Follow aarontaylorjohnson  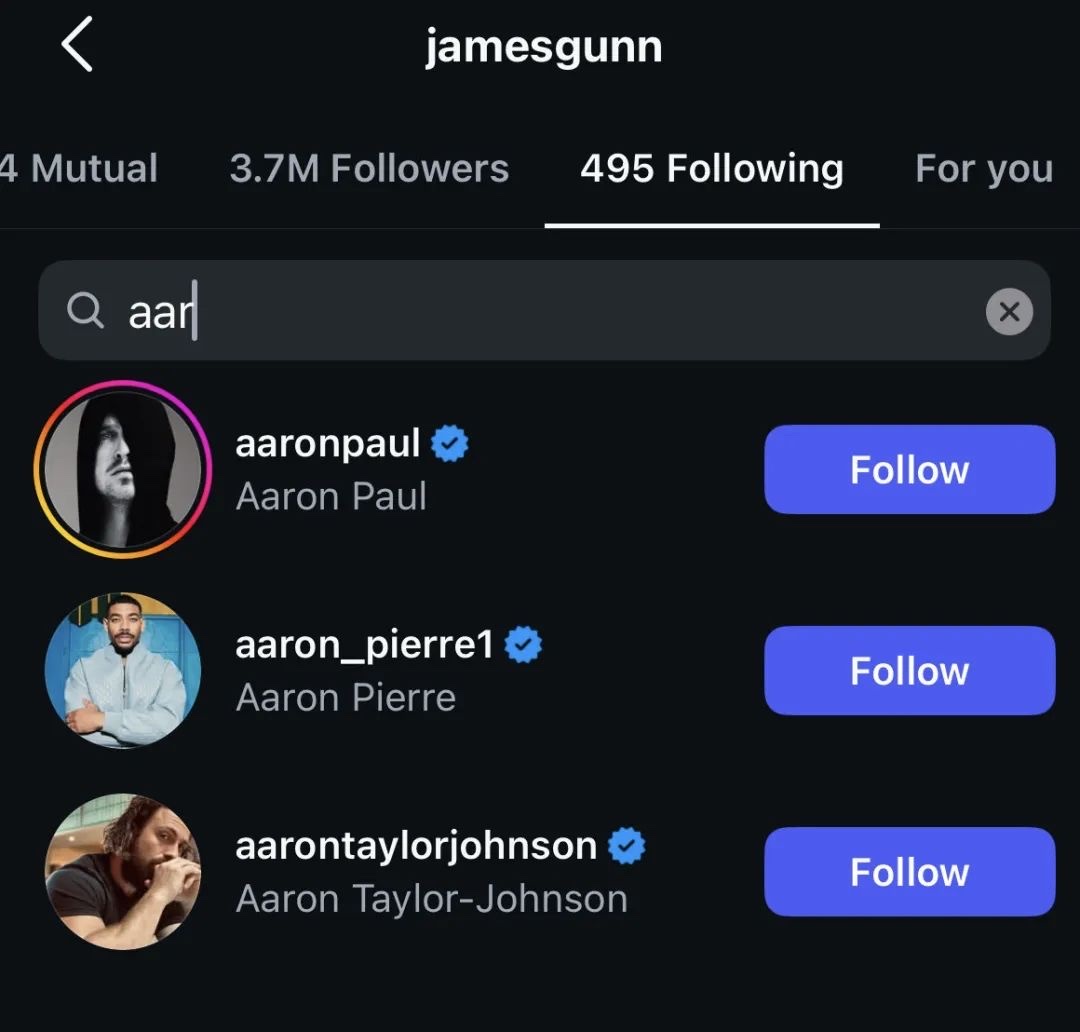909,872
